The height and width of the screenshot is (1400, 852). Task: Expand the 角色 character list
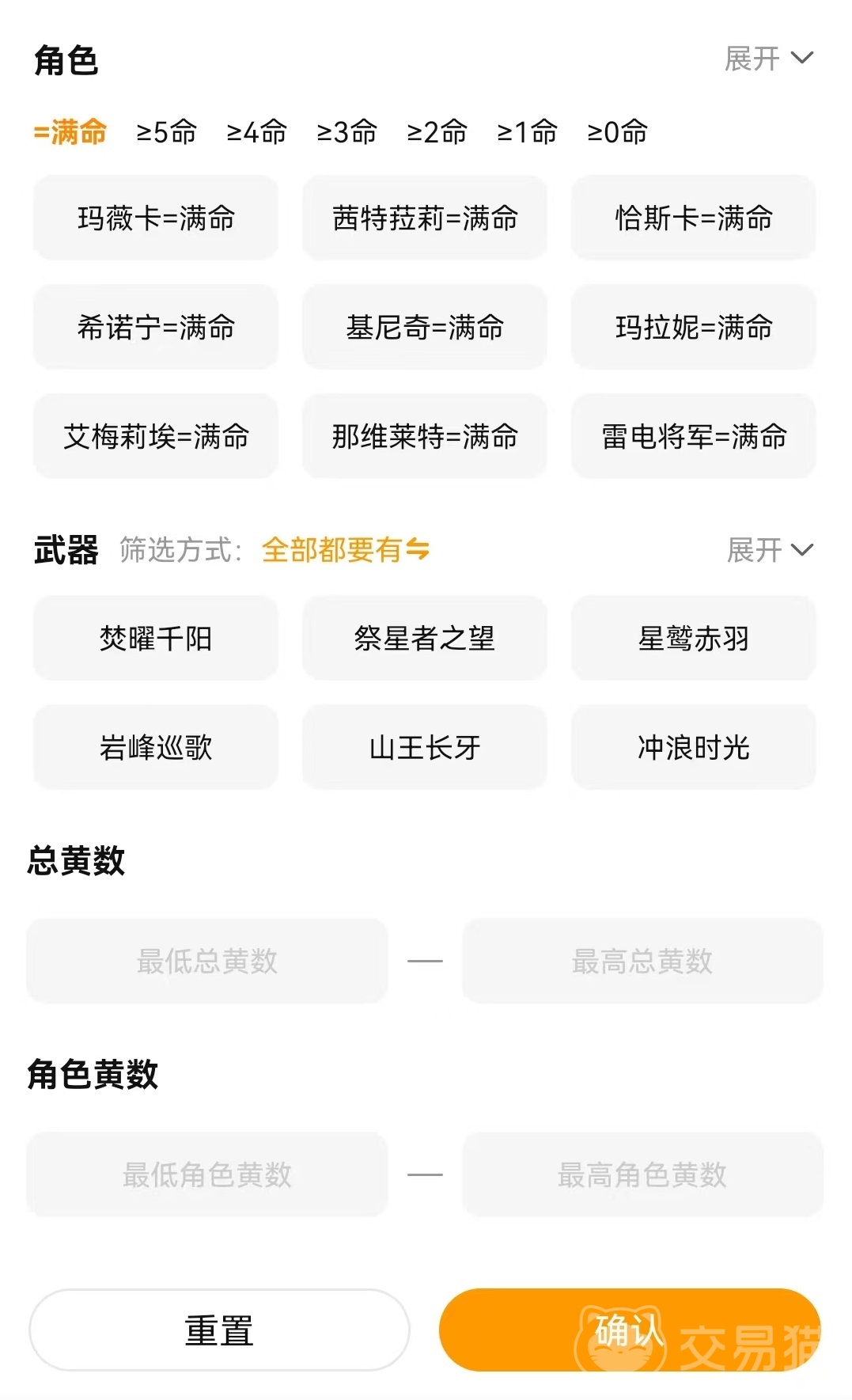768,59
